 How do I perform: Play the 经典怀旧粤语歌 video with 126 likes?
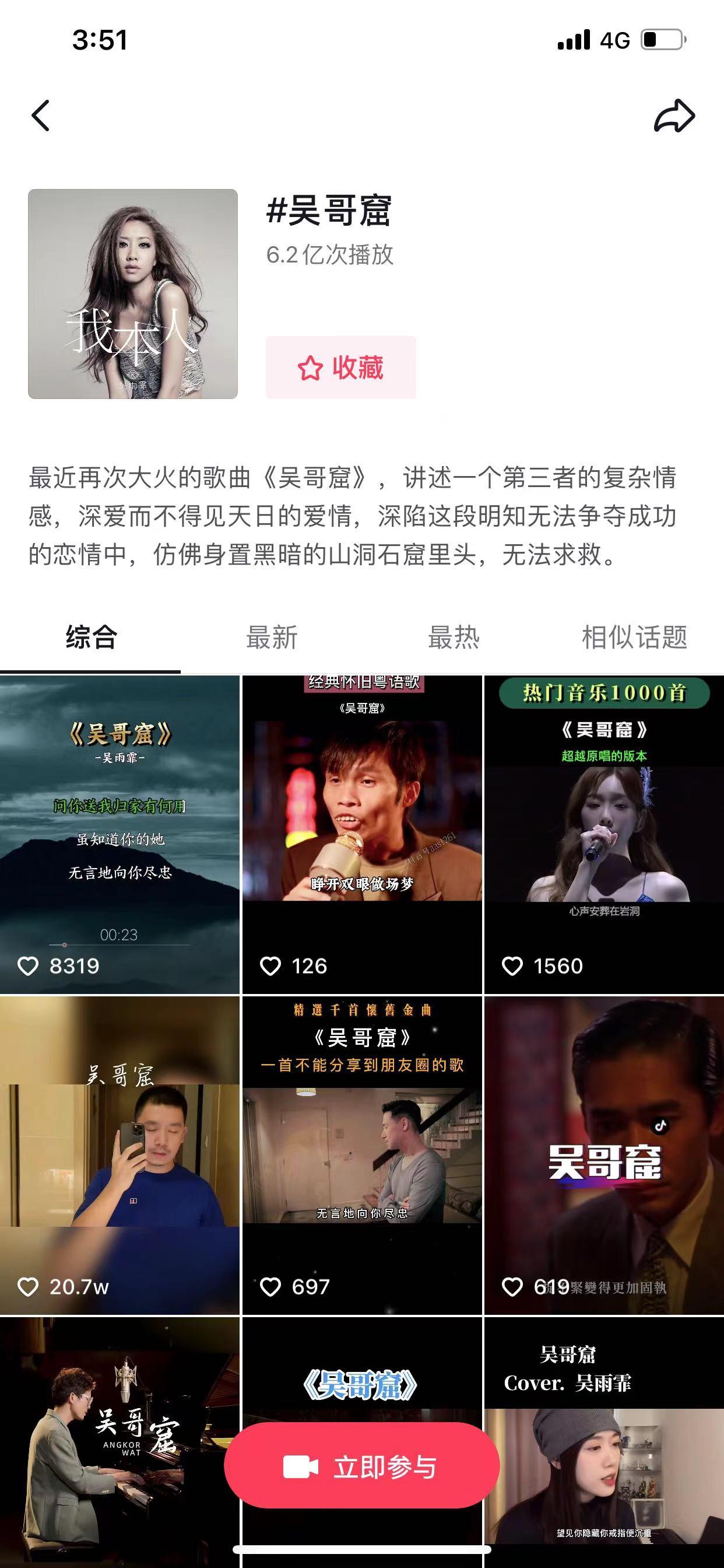tap(362, 834)
